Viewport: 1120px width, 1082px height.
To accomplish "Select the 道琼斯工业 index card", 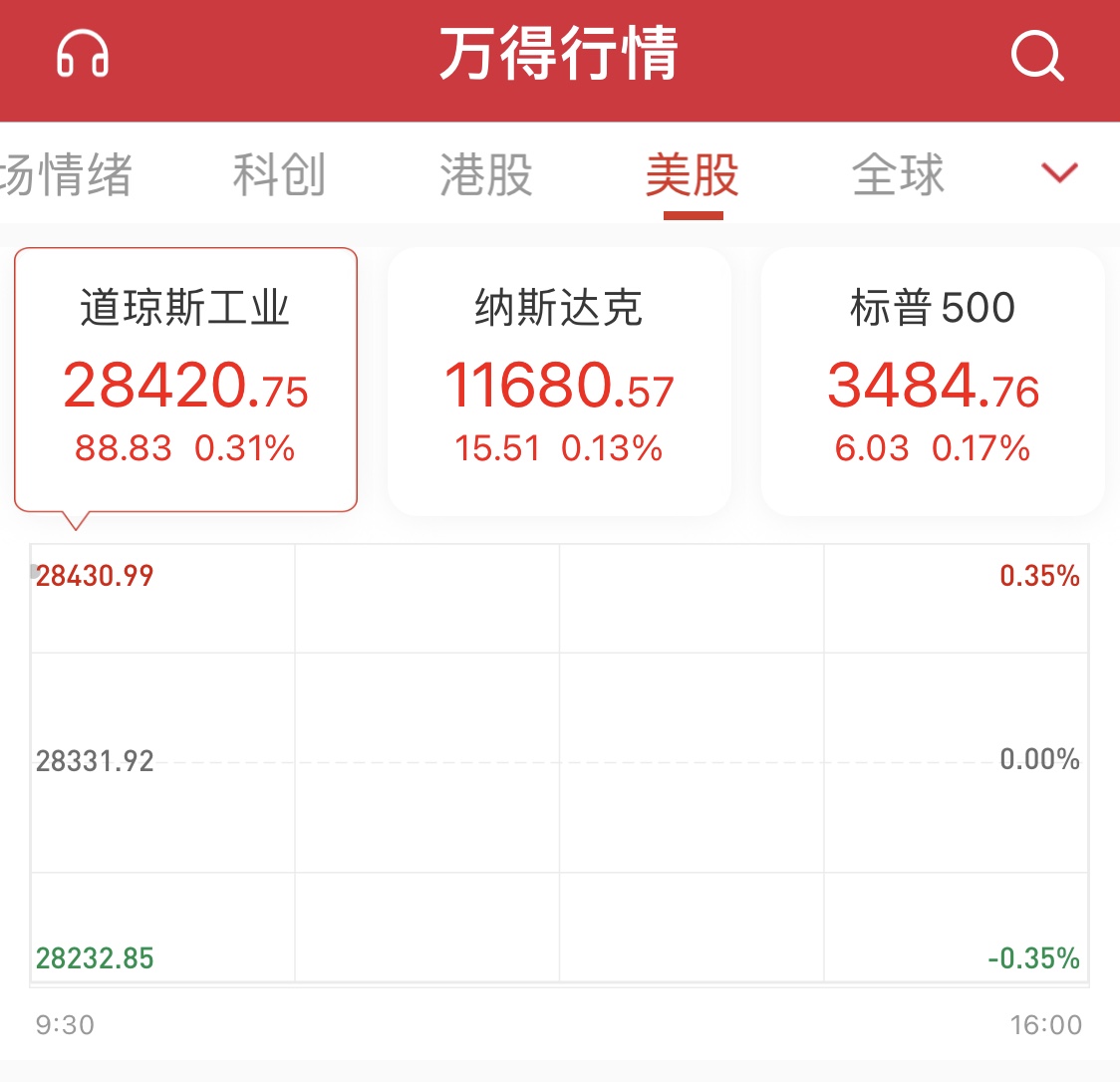I will pos(185,381).
